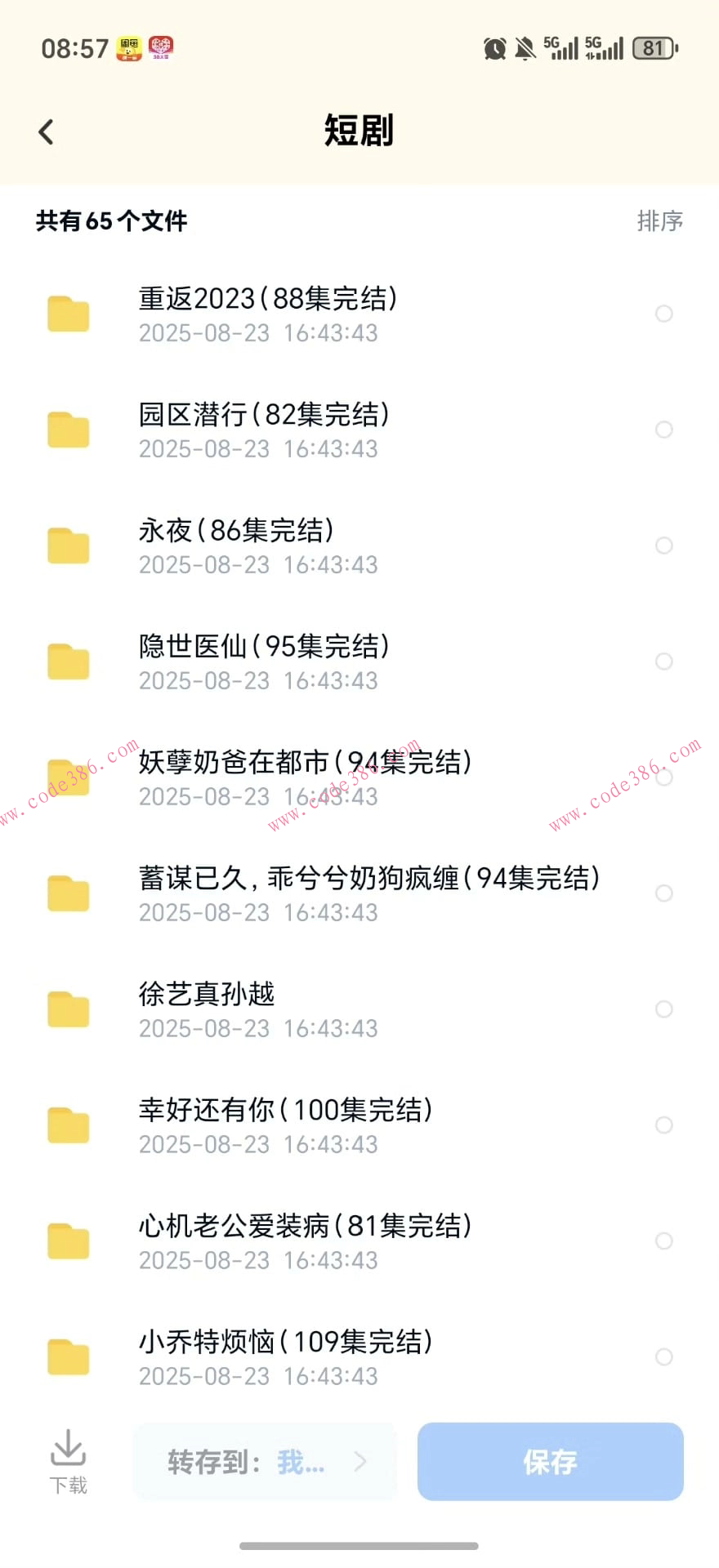Image resolution: width=719 pixels, height=1568 pixels.
Task: Open the 排序 sort menu
Action: (661, 220)
